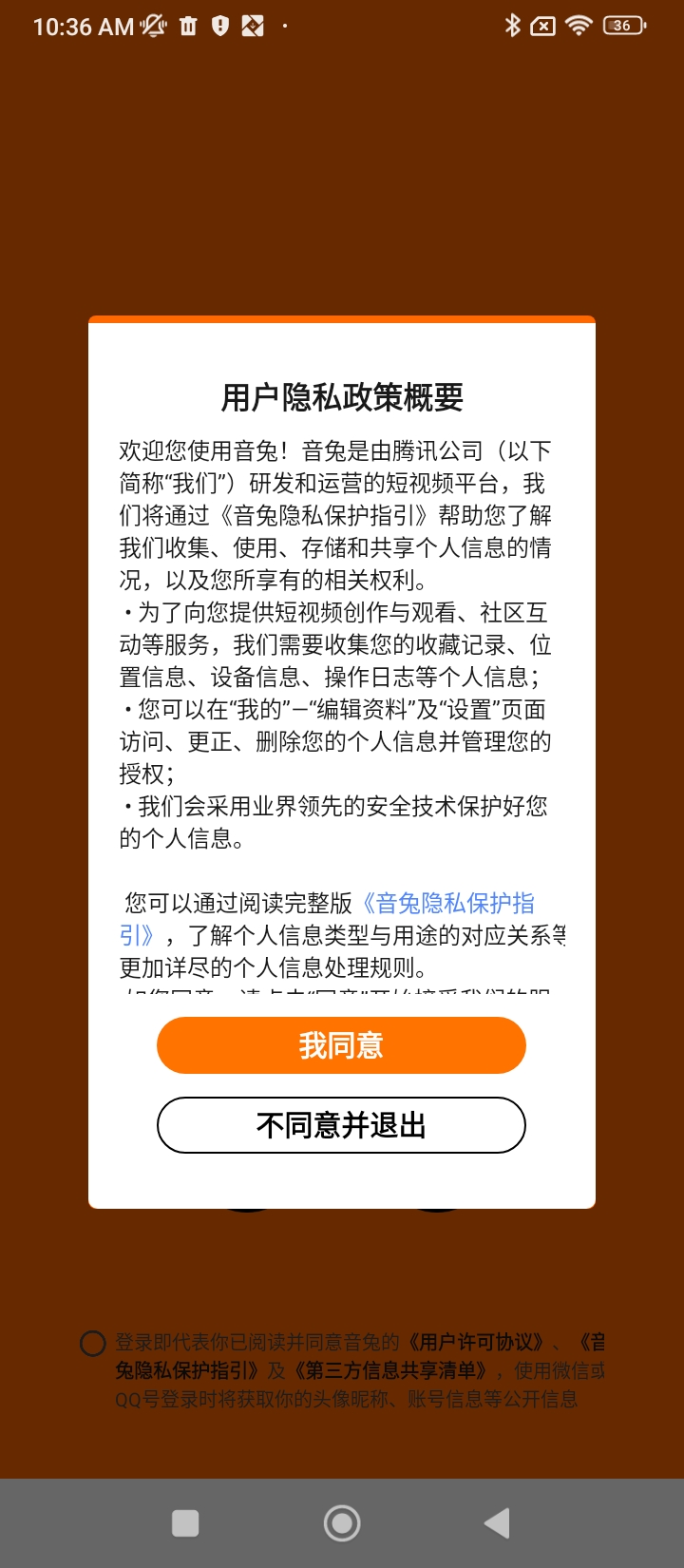
Task: Go to the home screen via home button
Action: pos(342,1523)
